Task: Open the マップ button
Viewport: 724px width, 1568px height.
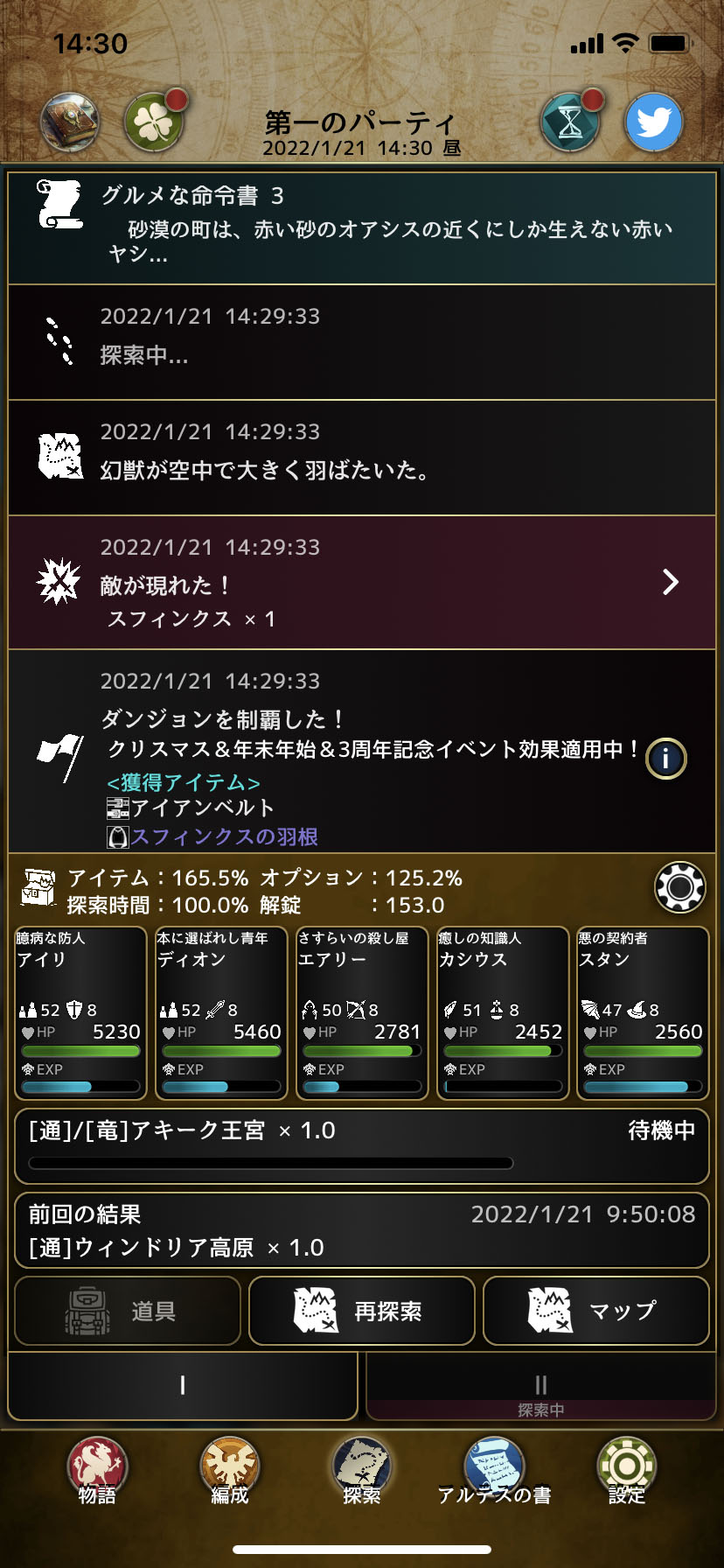Action: click(595, 1310)
